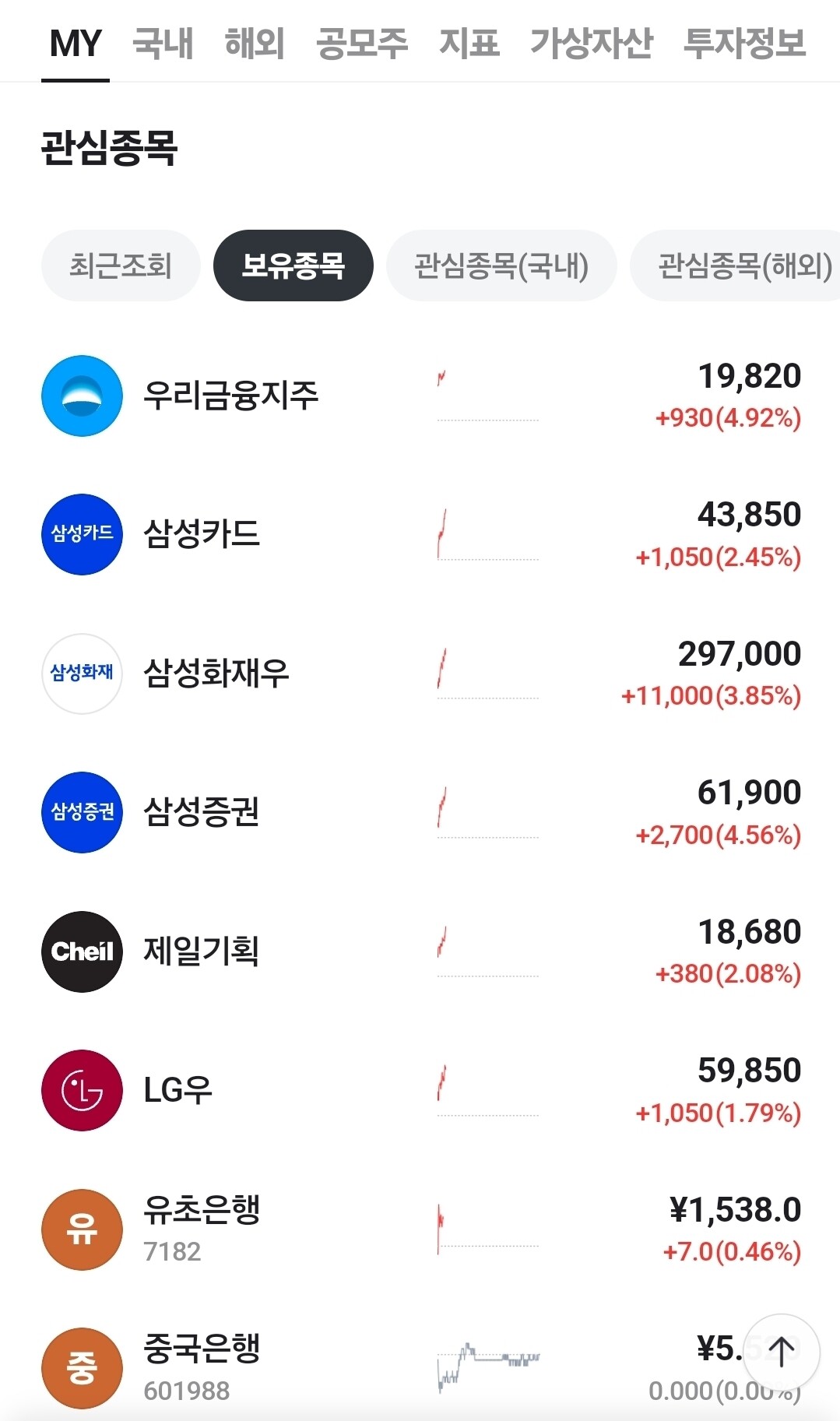Image resolution: width=840 pixels, height=1421 pixels.
Task: Select the 최근조회 chip
Action: [x=121, y=266]
